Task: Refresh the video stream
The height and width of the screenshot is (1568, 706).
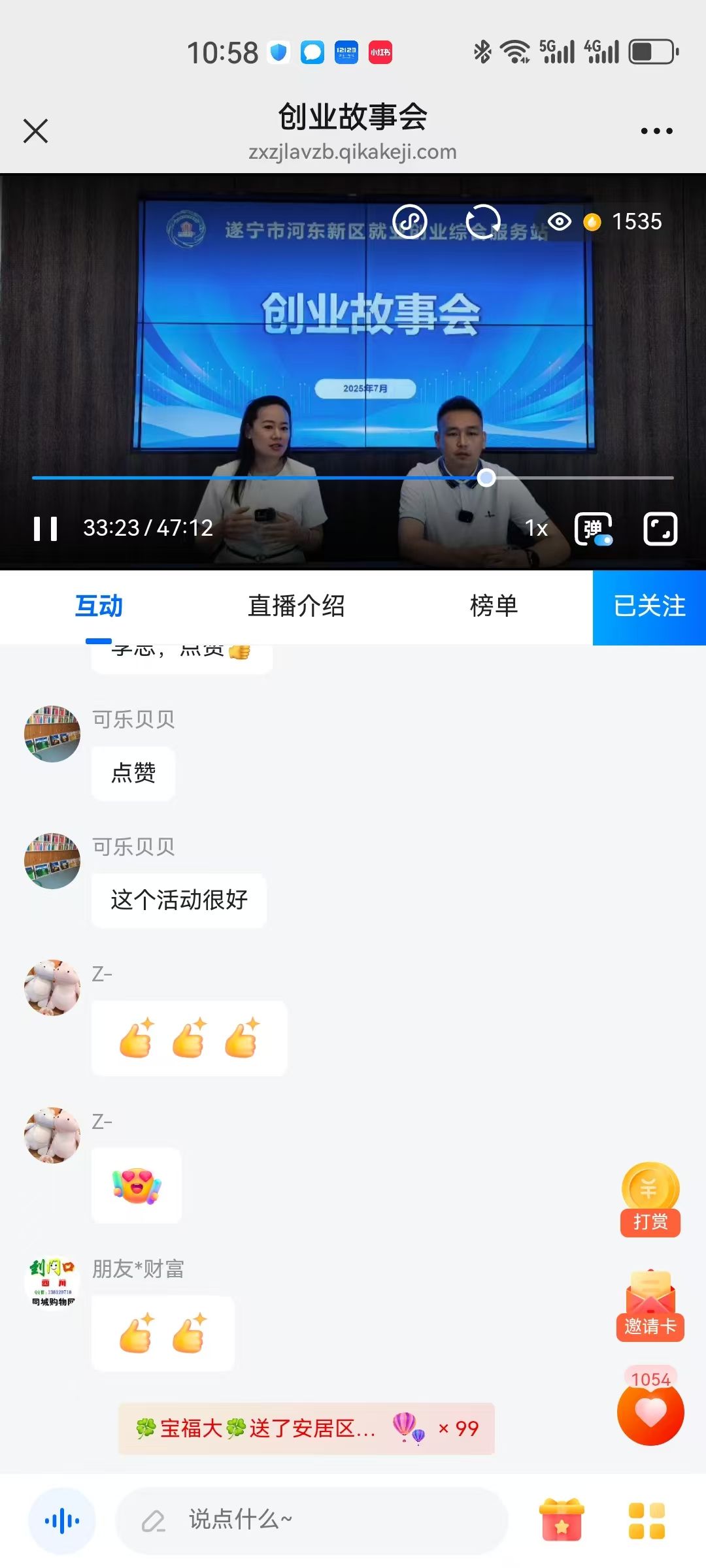Action: pyautogui.click(x=482, y=222)
